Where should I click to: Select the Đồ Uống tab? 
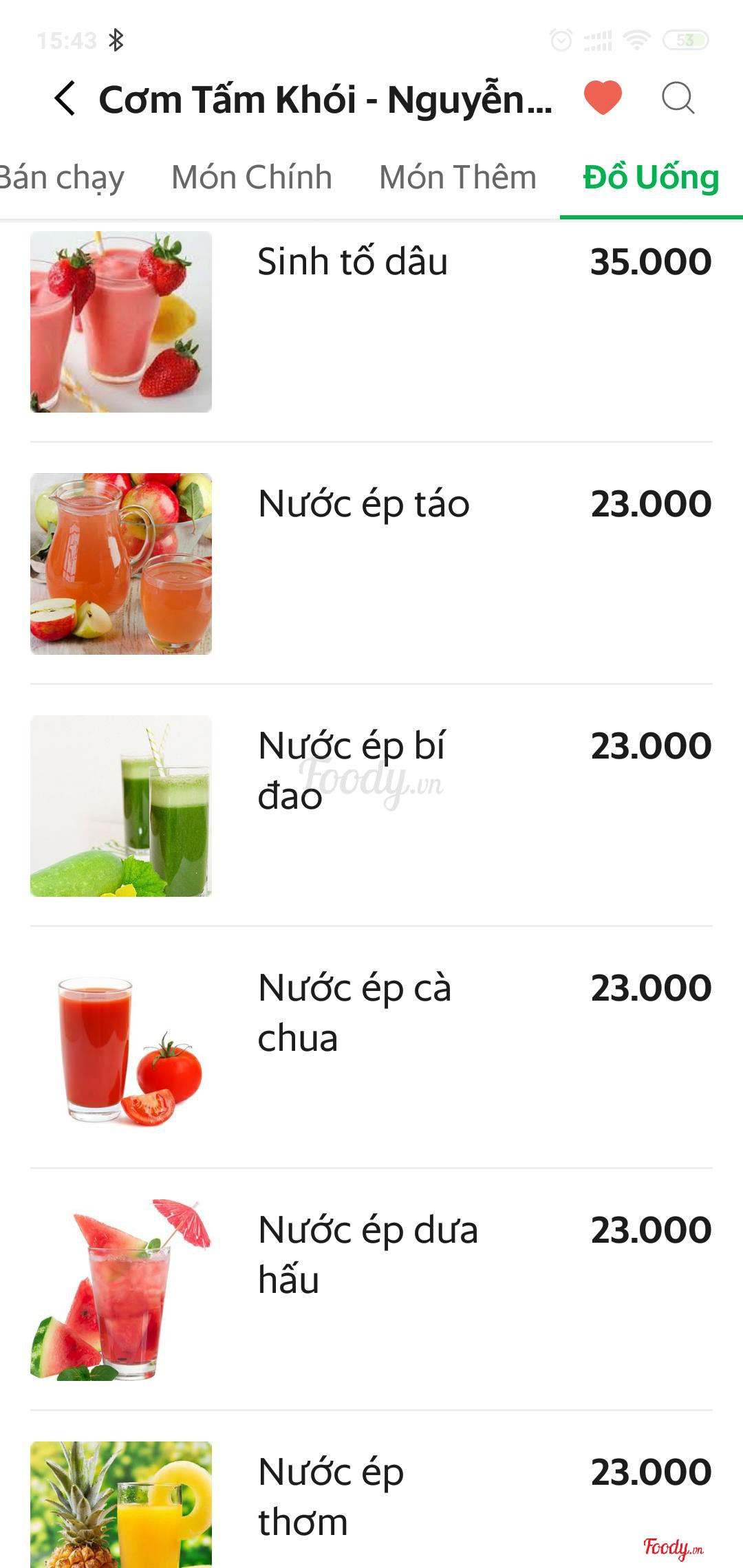pos(651,177)
